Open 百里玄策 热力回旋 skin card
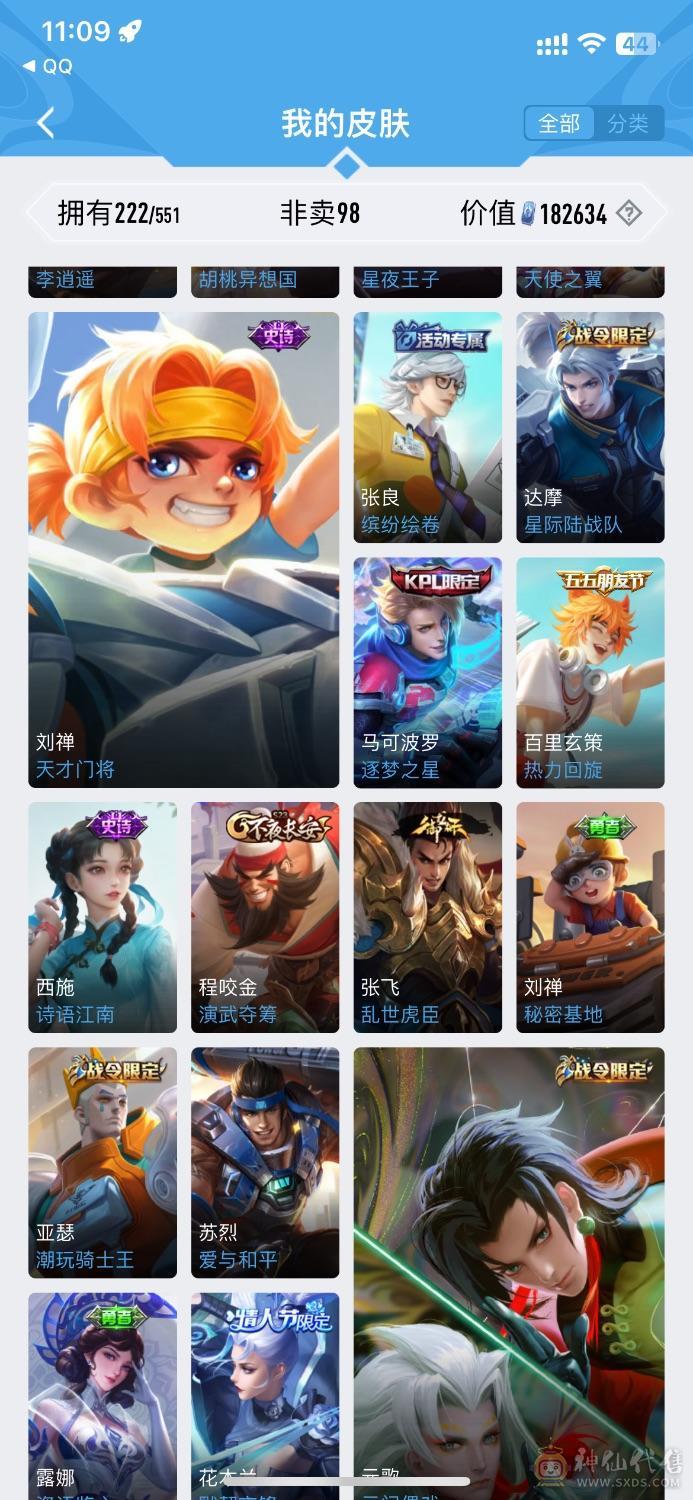This screenshot has width=693, height=1500. 590,672
